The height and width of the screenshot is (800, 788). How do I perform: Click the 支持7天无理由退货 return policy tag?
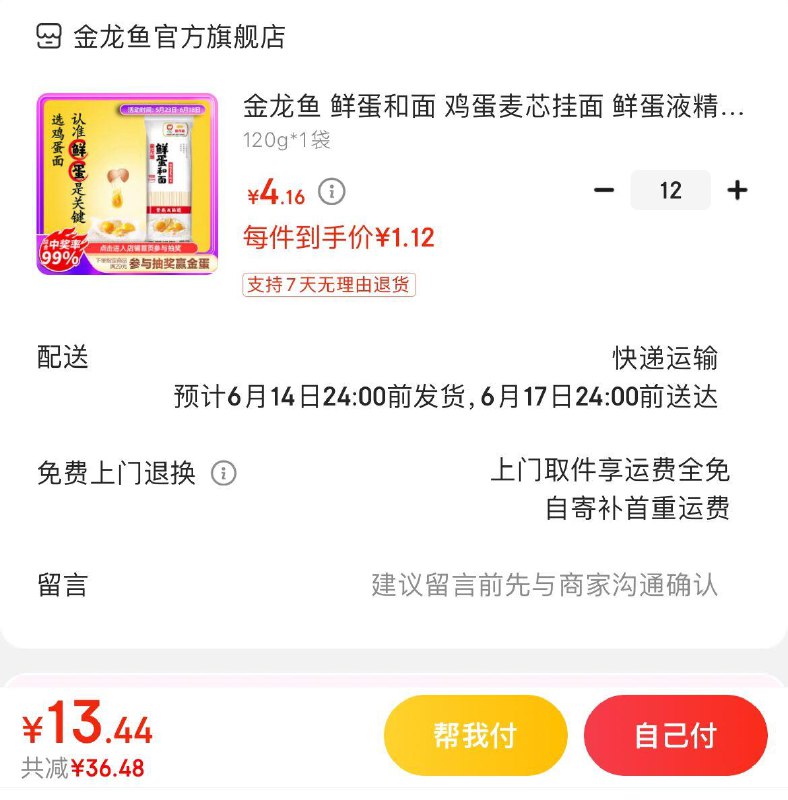[327, 285]
